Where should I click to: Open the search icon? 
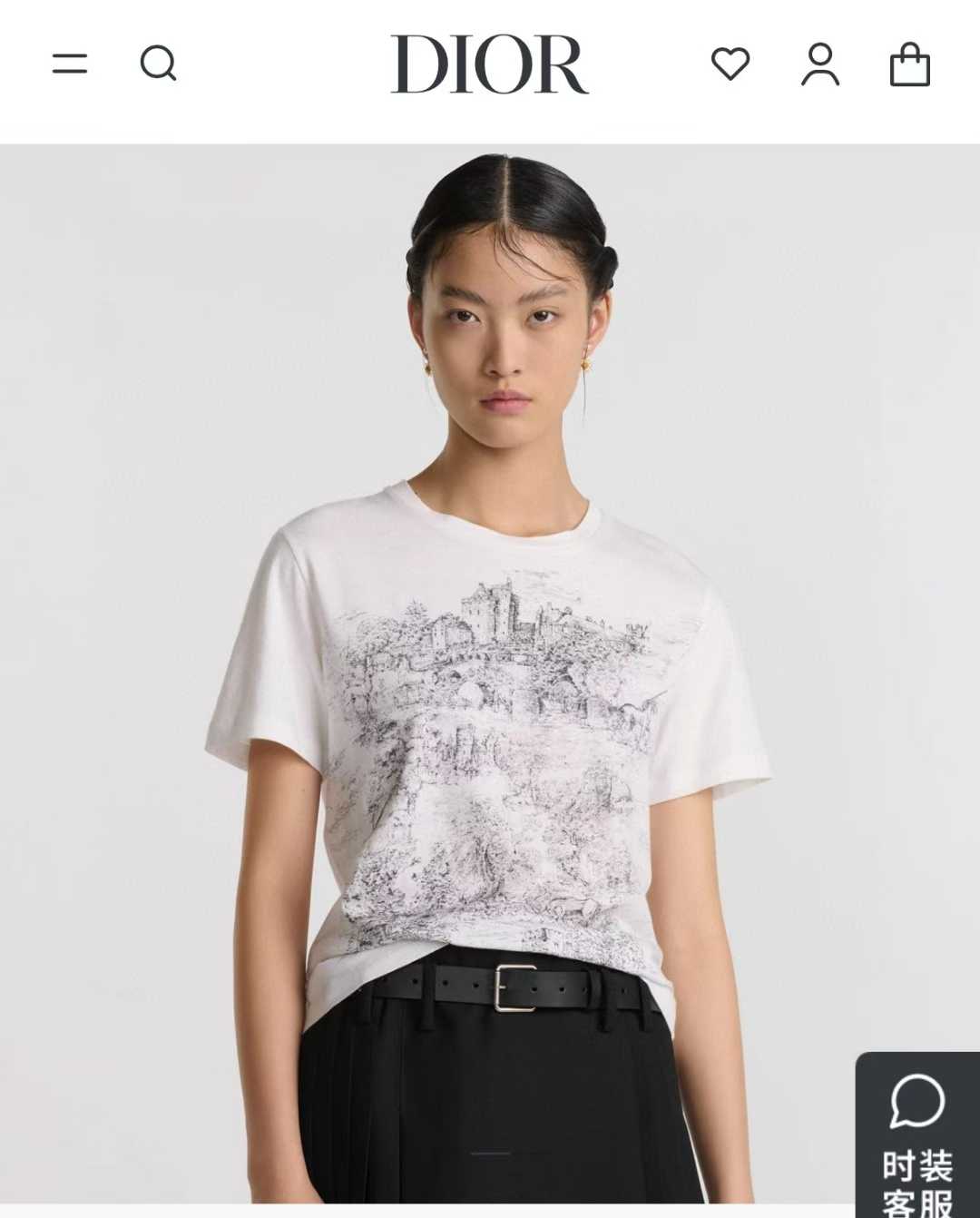tap(158, 64)
